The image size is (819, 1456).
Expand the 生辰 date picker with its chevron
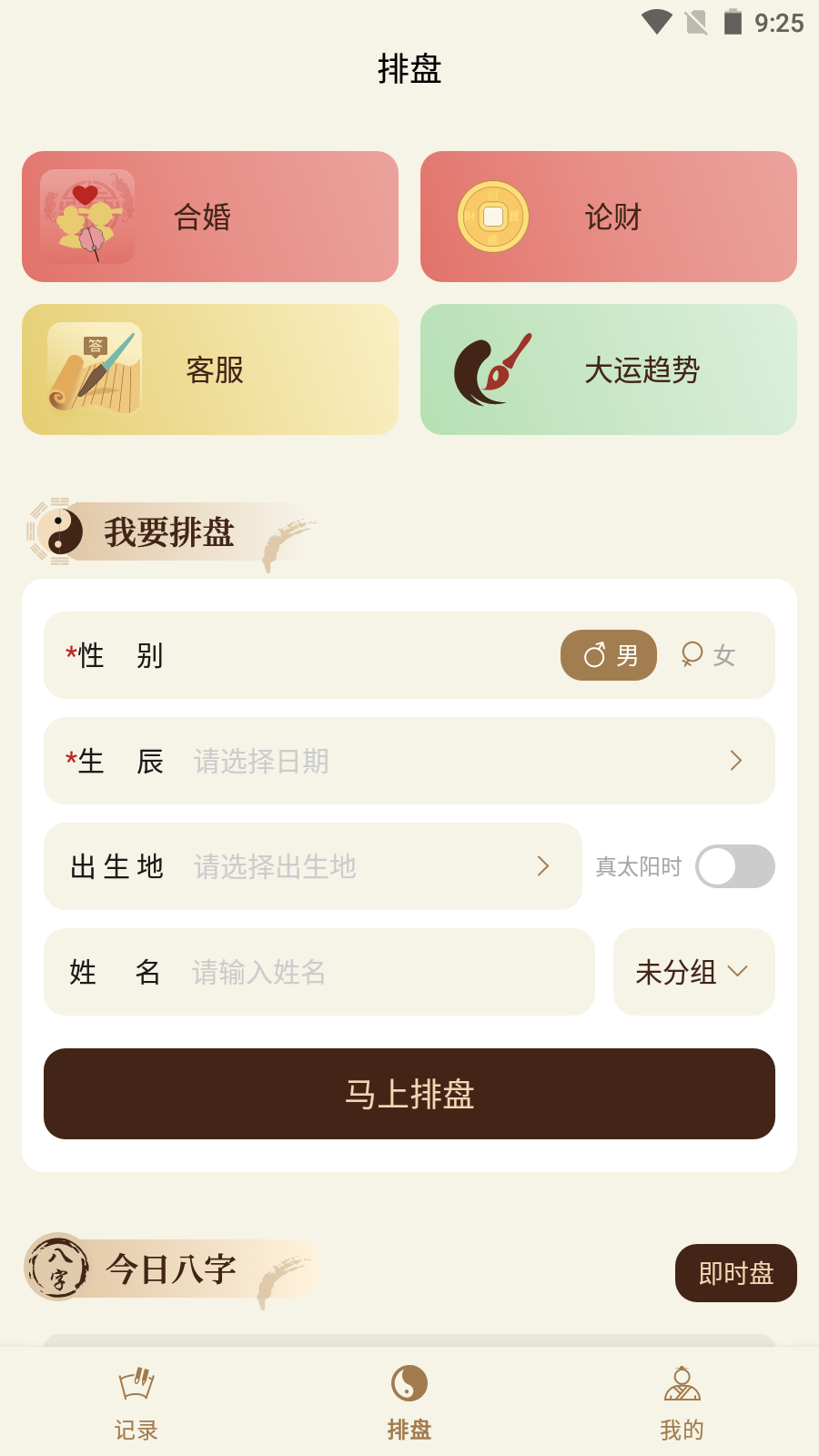(x=735, y=761)
